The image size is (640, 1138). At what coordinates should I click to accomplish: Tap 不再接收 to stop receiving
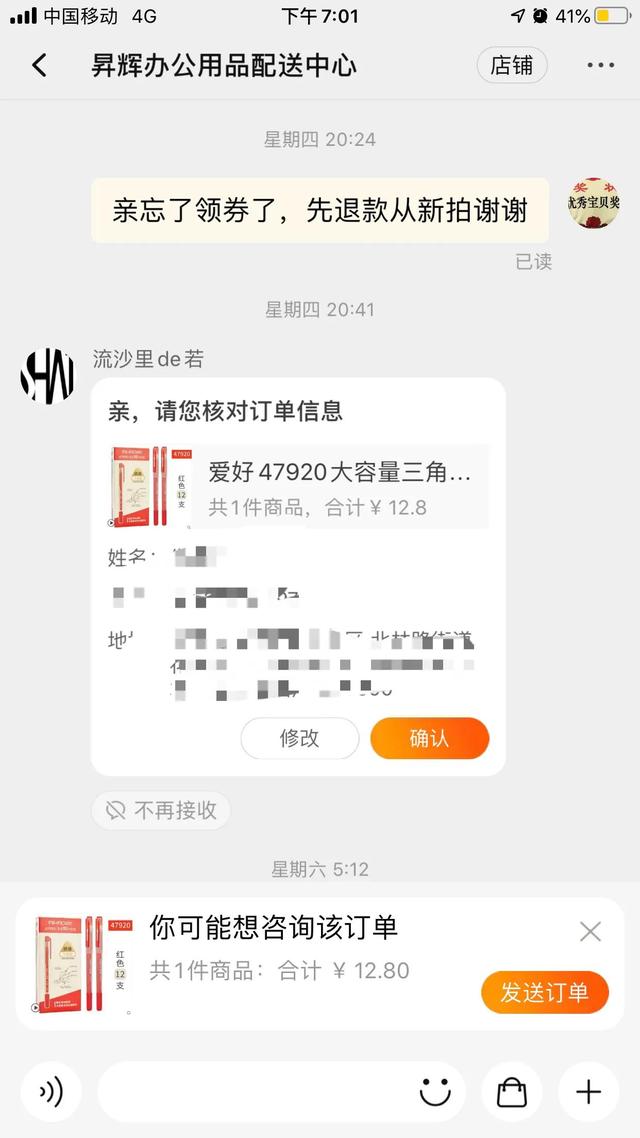[x=161, y=810]
